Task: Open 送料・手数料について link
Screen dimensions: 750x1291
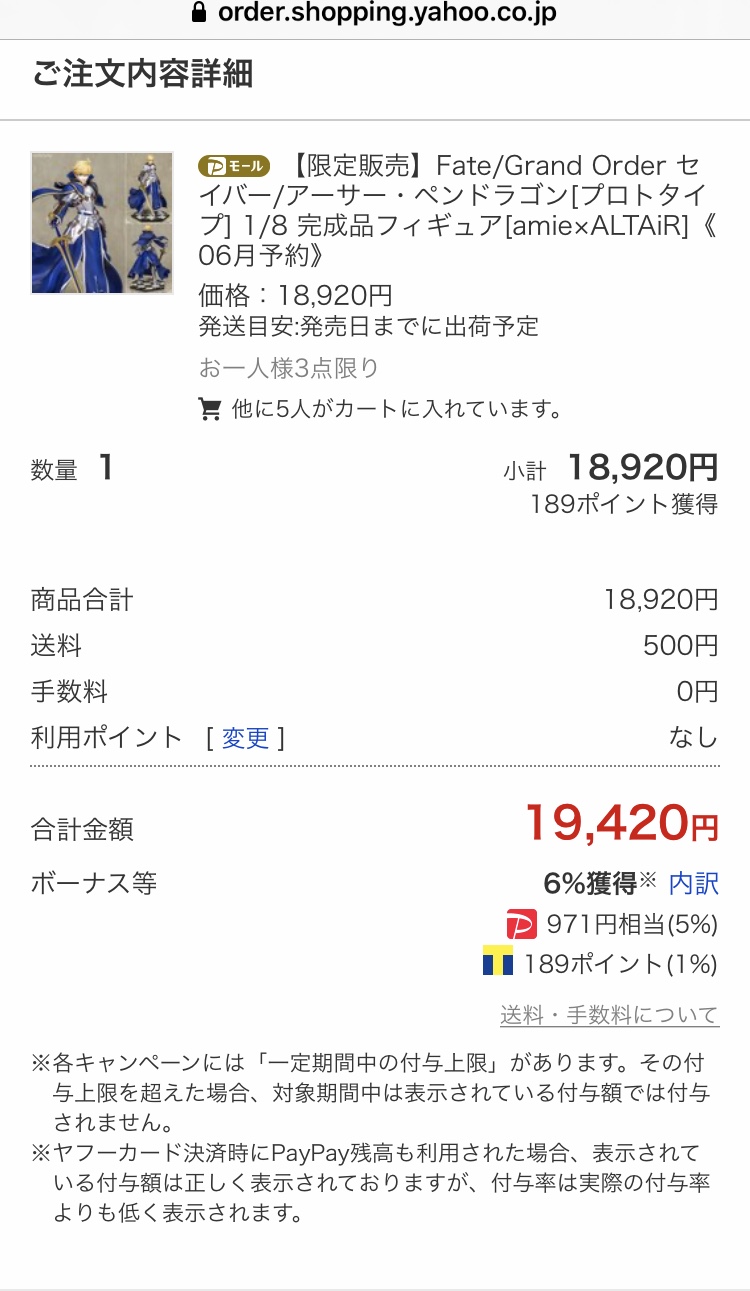Action: click(609, 1015)
